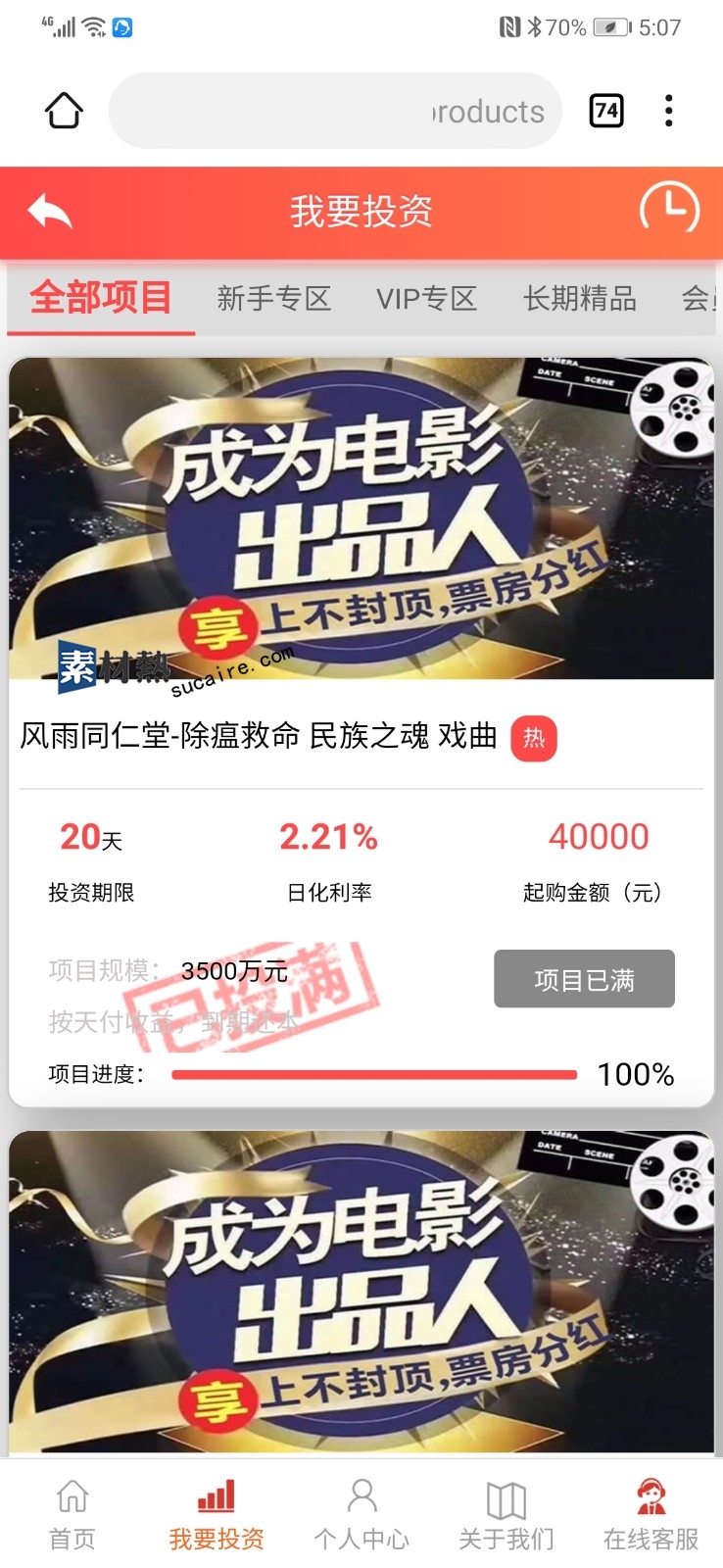Go back with the white arrow
Viewport: 723px width, 1568px height.
pos(50,211)
